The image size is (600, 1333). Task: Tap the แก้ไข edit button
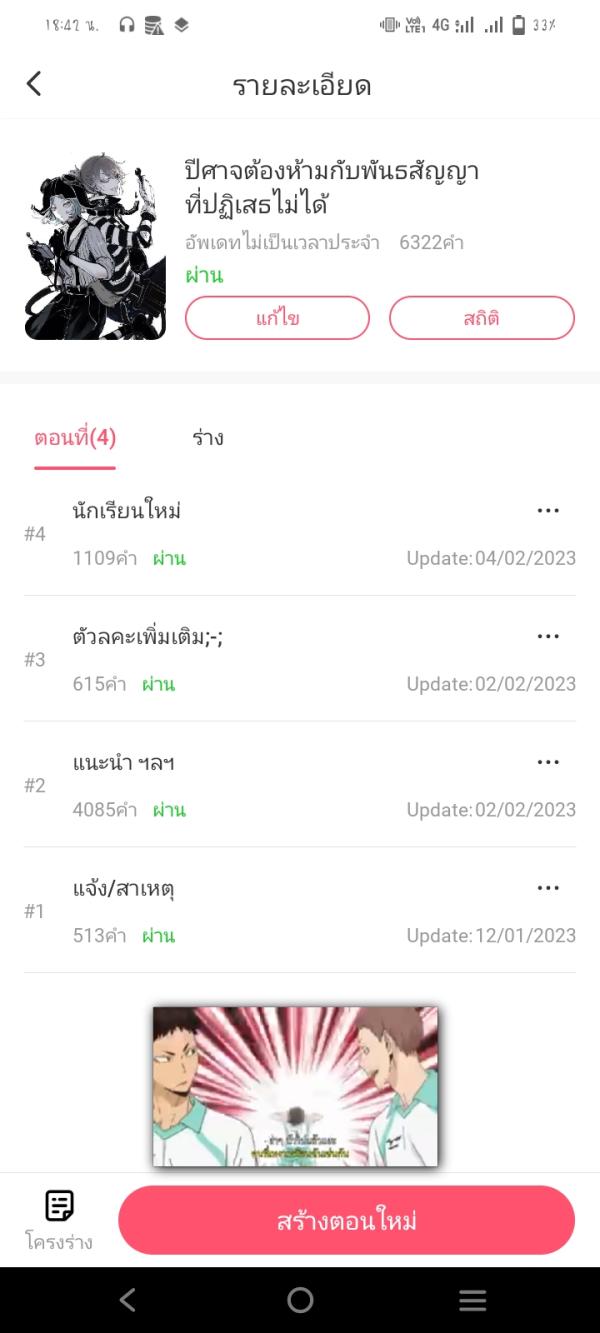pyautogui.click(x=277, y=319)
